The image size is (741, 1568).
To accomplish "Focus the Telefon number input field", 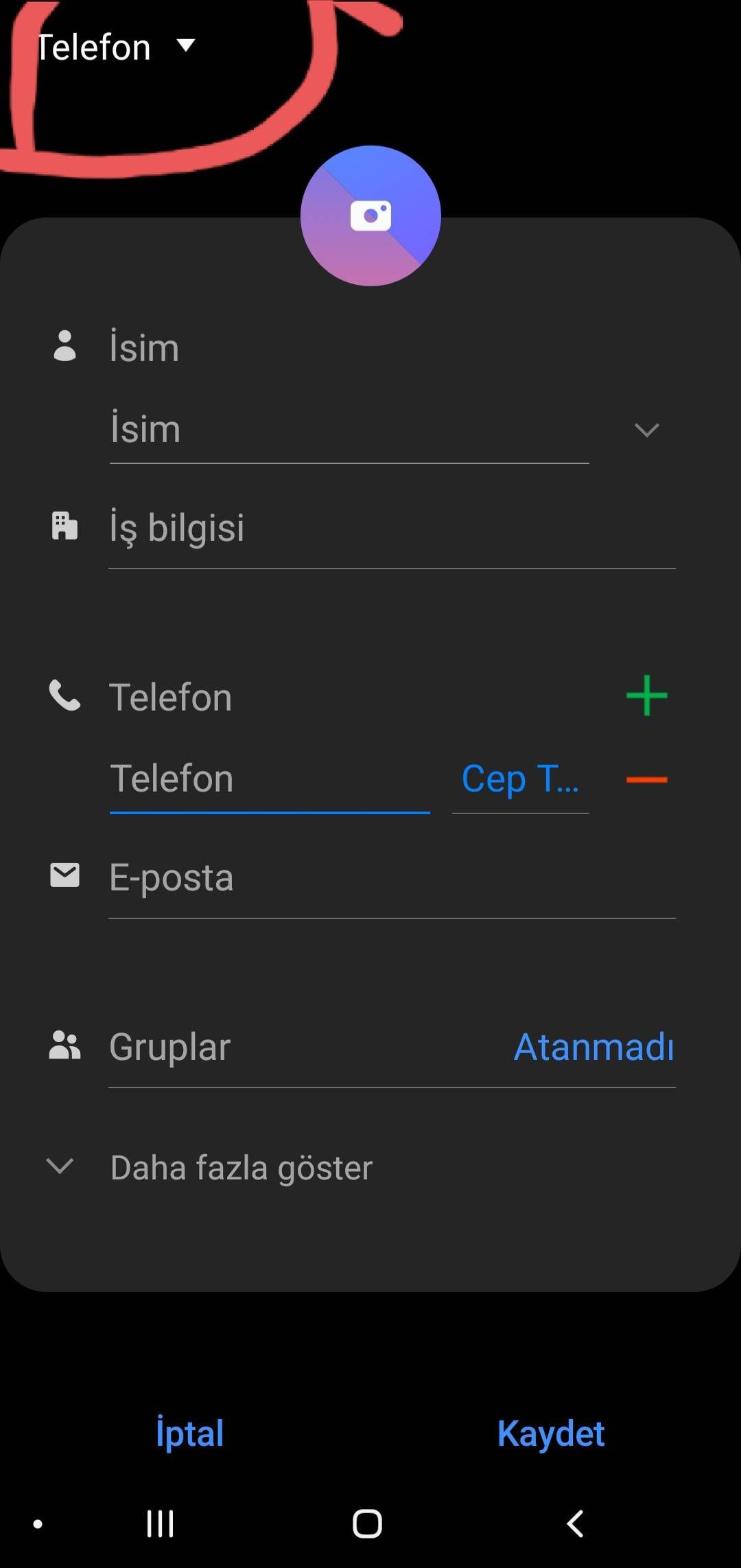I will click(x=269, y=779).
